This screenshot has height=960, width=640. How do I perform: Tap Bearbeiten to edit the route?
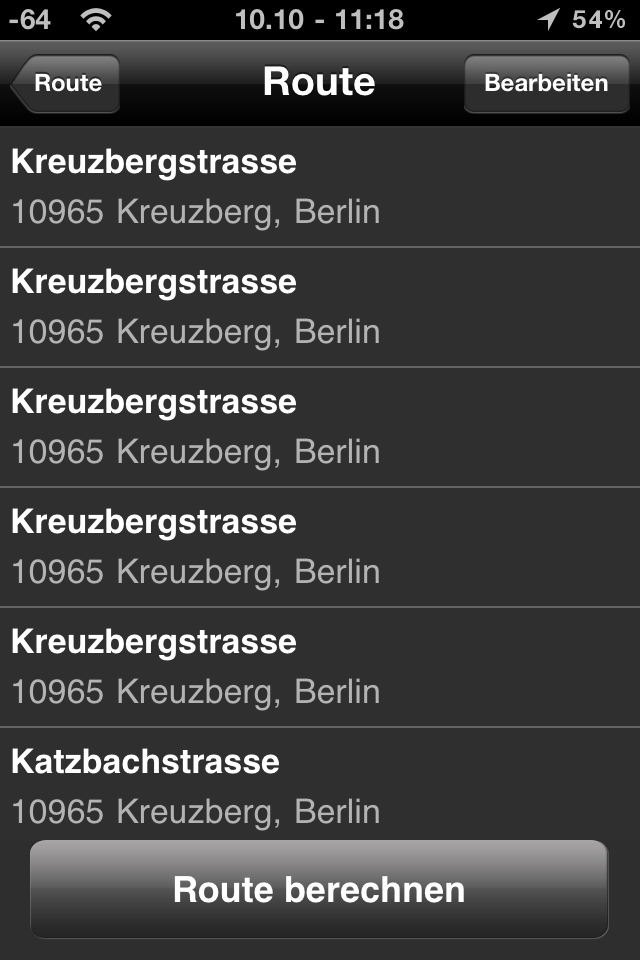pyautogui.click(x=546, y=83)
